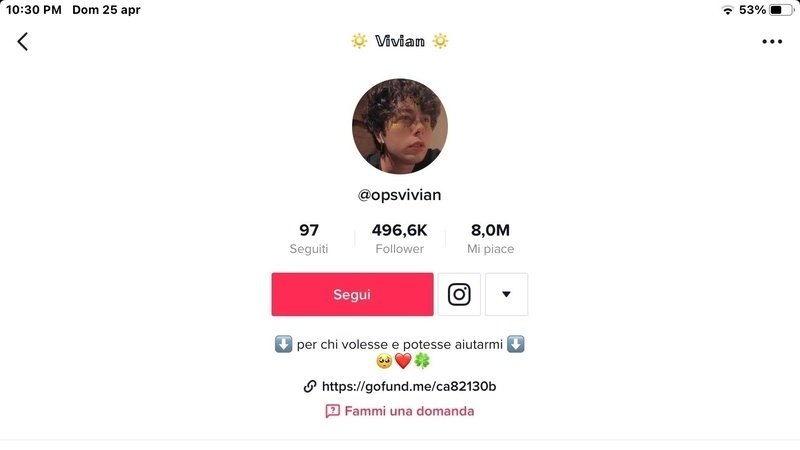Expand suggested accounts dropdown arrow

pyautogui.click(x=506, y=294)
